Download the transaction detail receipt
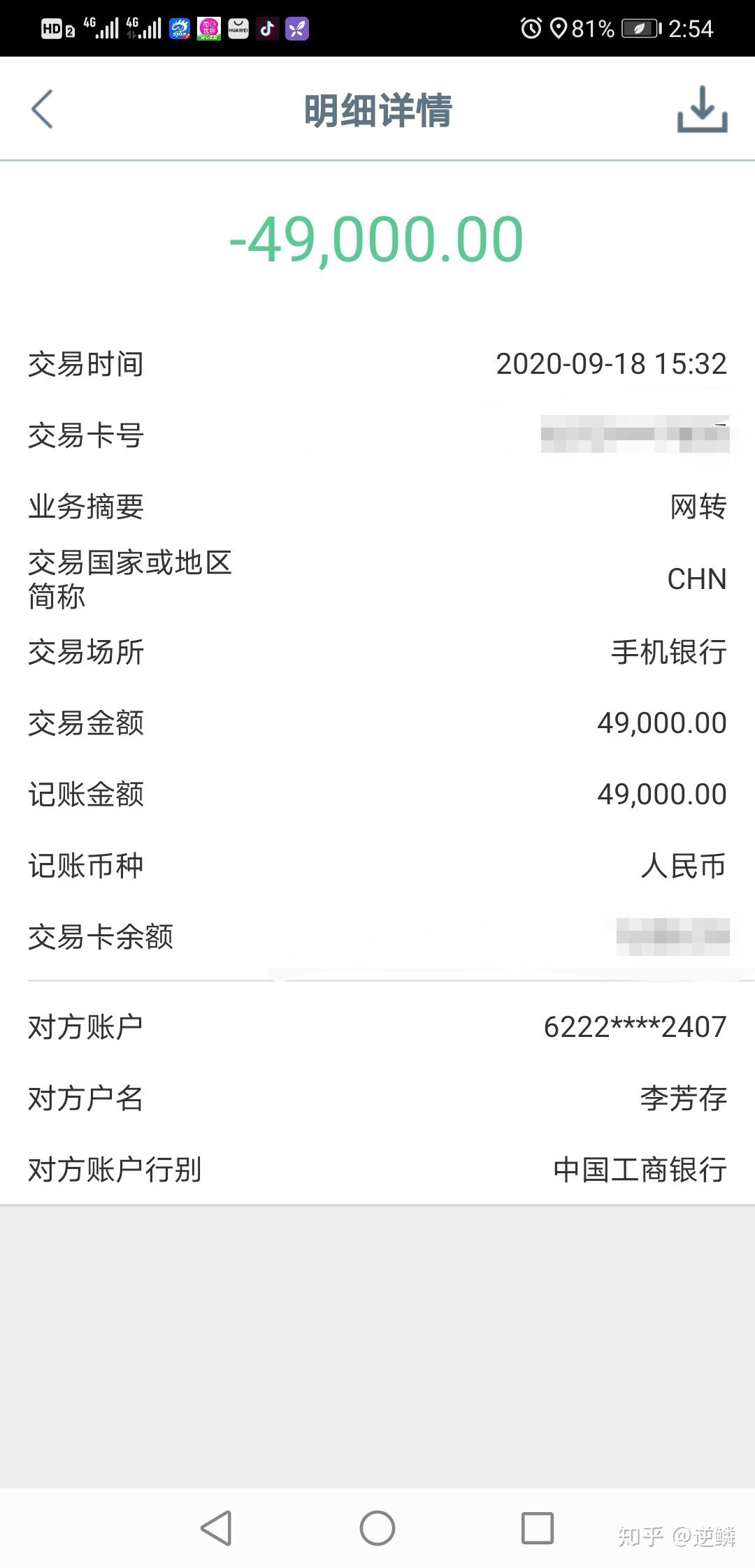 [x=702, y=110]
